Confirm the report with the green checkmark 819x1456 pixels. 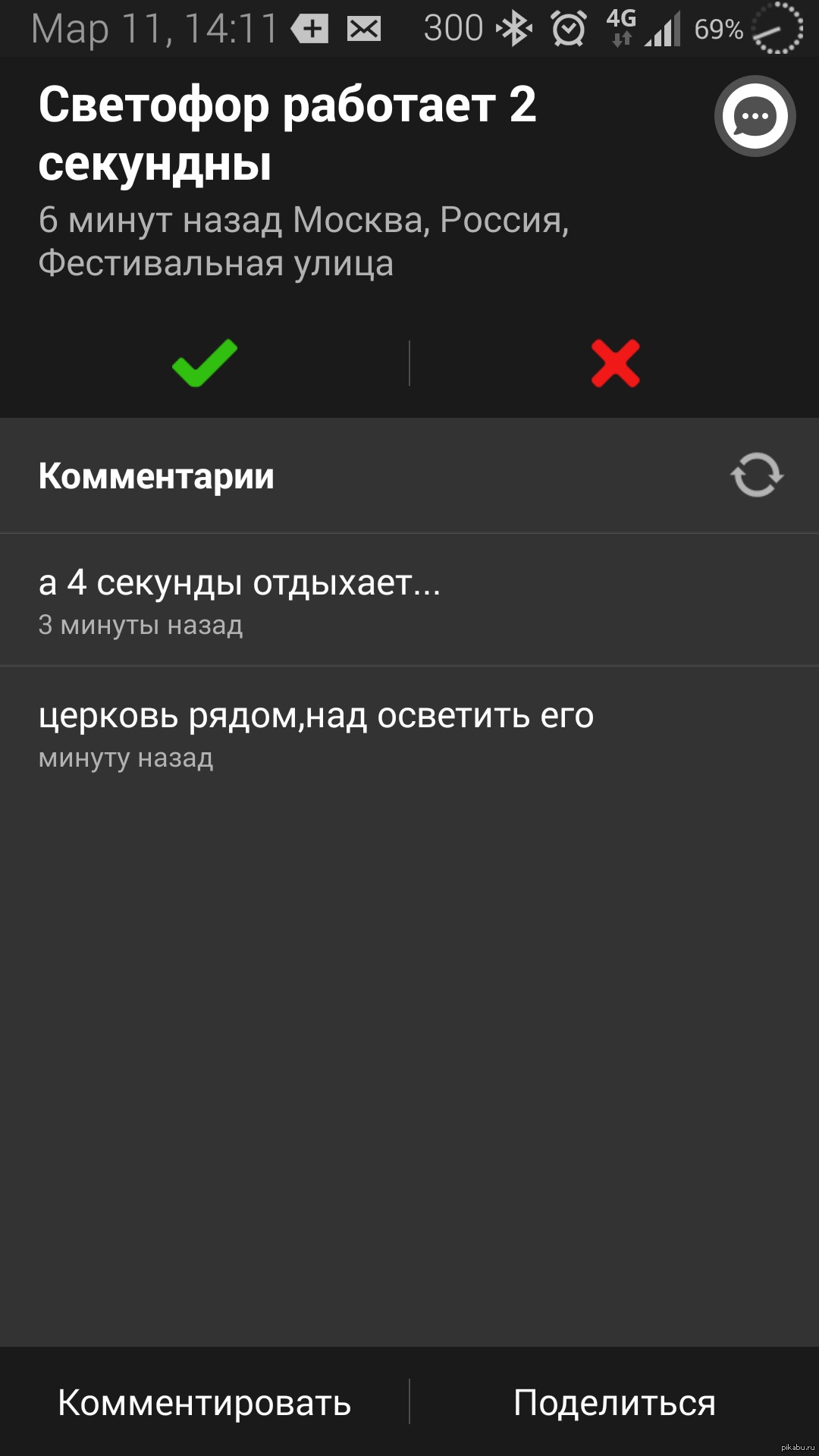(205, 363)
